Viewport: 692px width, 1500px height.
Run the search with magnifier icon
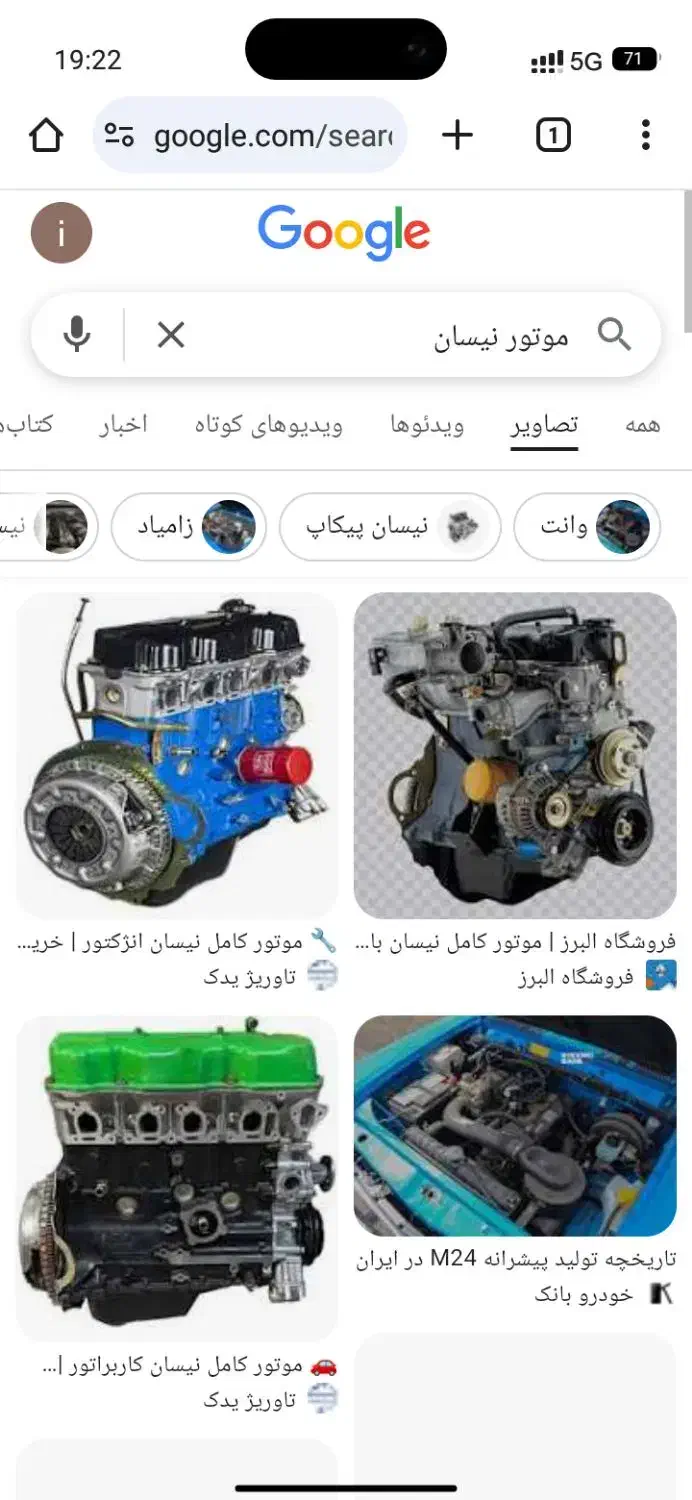click(x=615, y=335)
